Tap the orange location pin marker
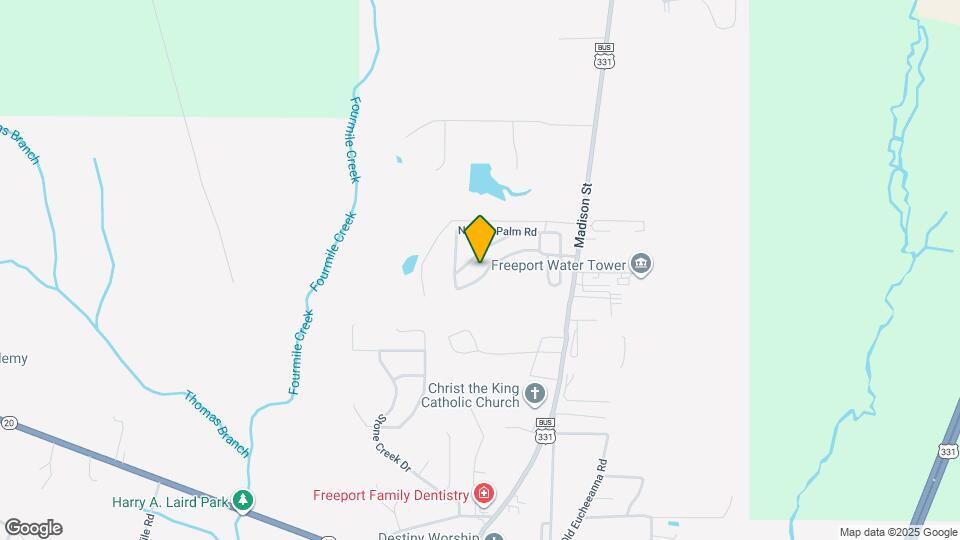The image size is (960, 540). click(x=480, y=238)
